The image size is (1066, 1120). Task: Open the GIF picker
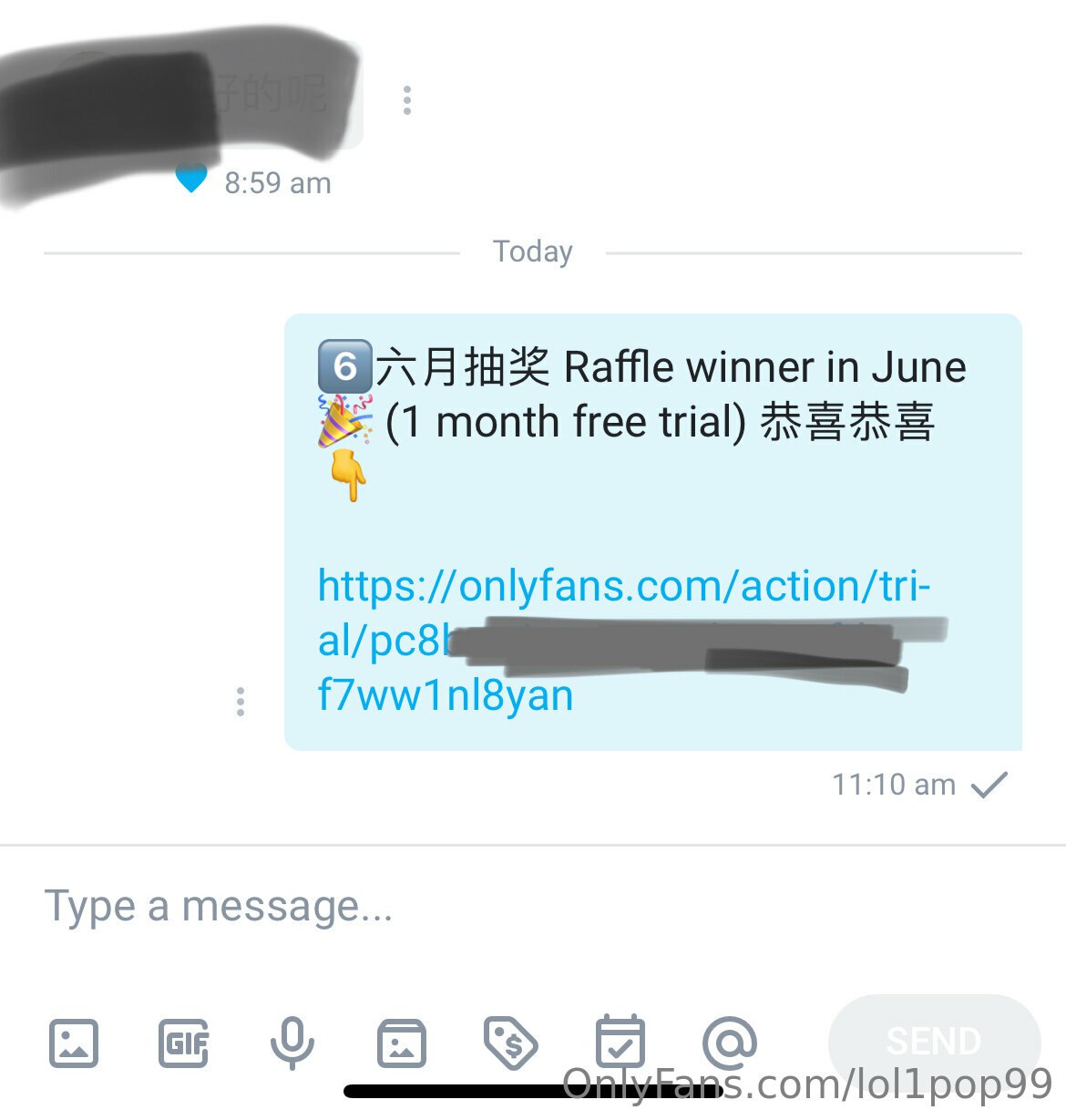(x=183, y=1043)
